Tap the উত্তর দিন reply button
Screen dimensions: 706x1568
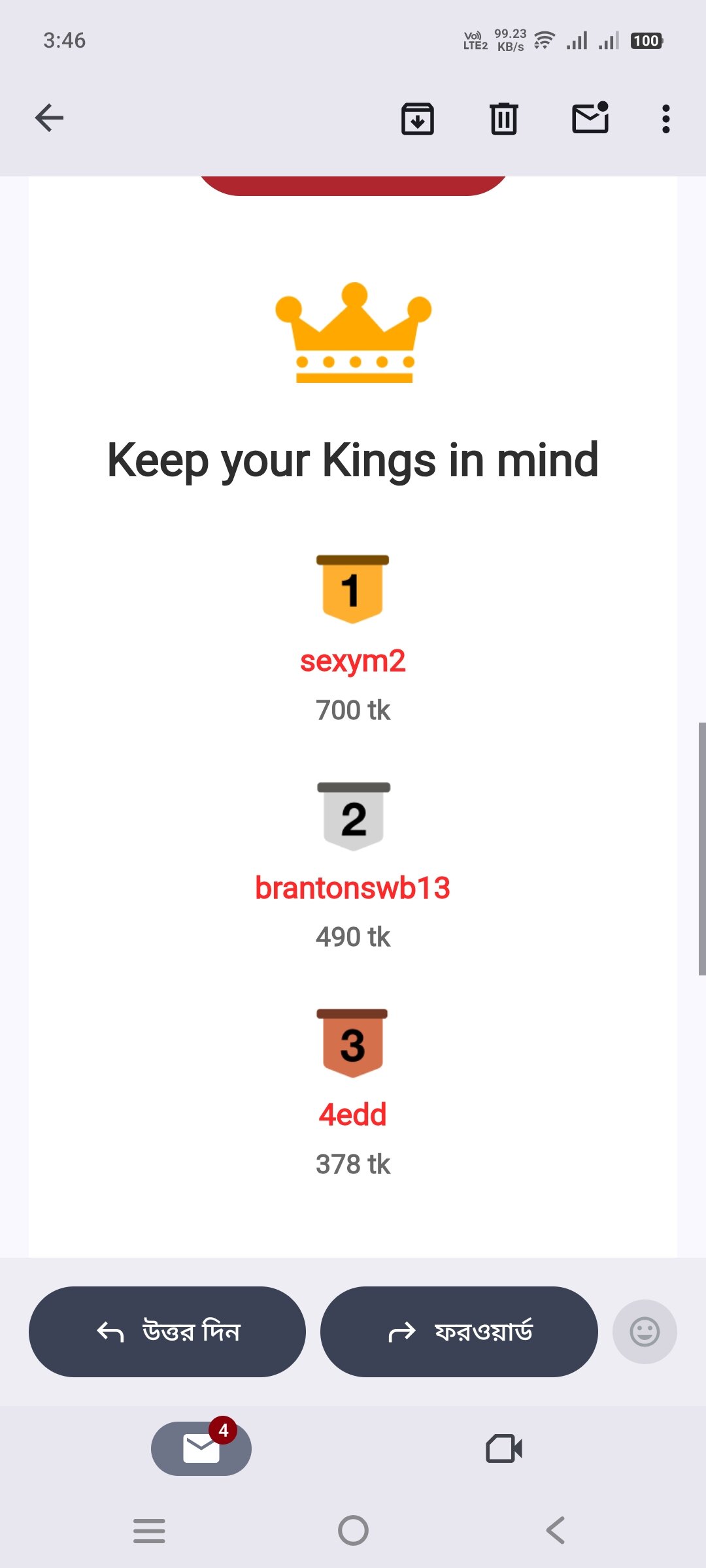click(x=167, y=1331)
